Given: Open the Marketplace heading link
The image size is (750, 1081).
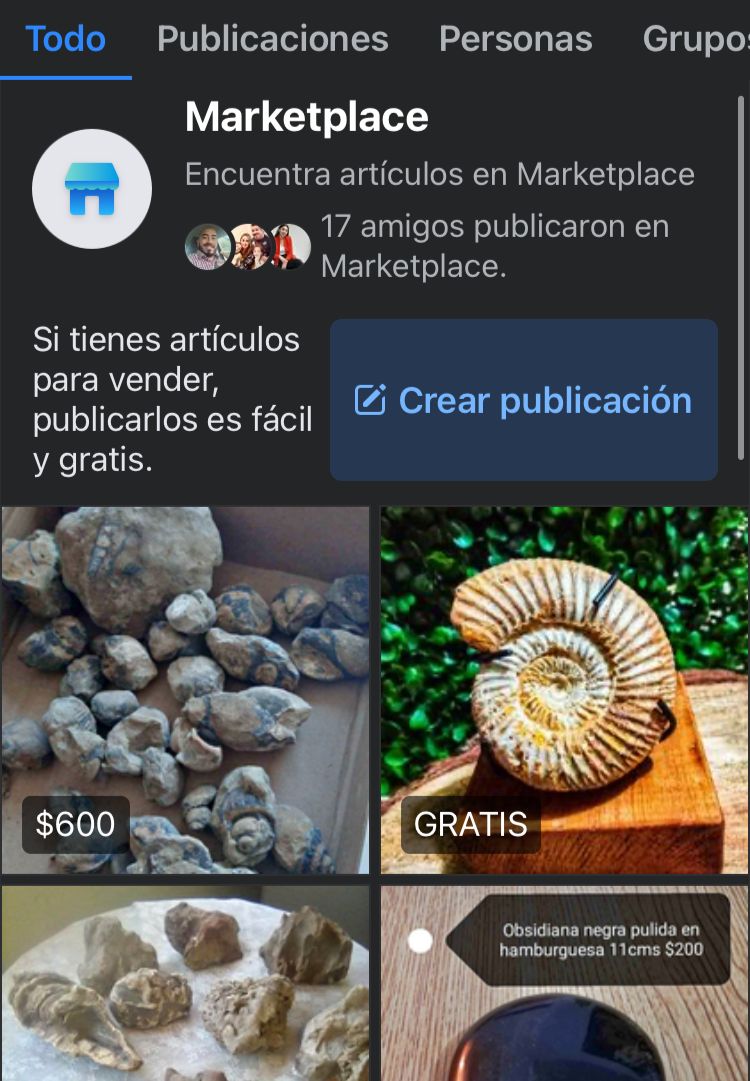Looking at the screenshot, I should pyautogui.click(x=306, y=117).
